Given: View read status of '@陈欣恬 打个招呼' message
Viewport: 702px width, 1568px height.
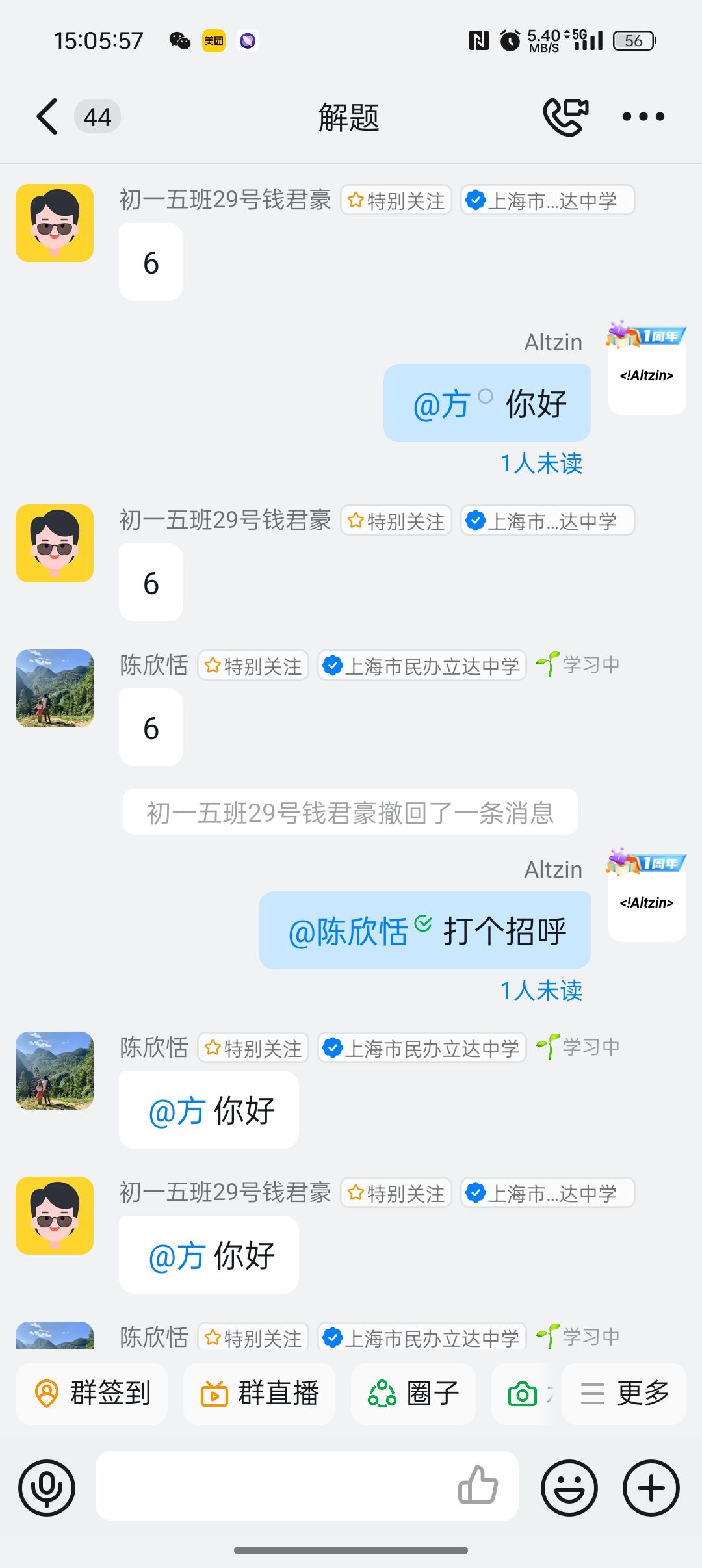Looking at the screenshot, I should pyautogui.click(x=541, y=991).
